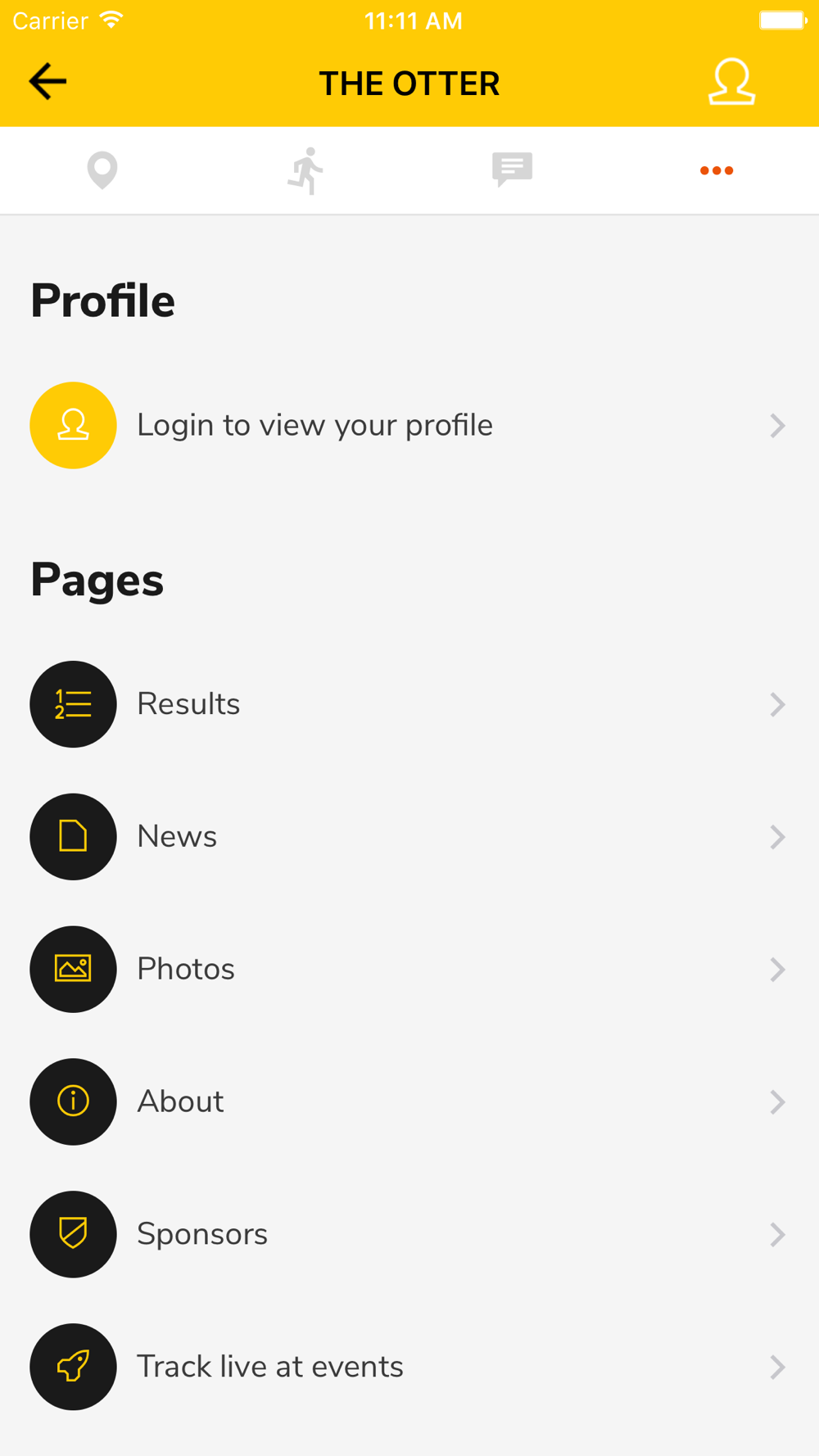
Task: Switch to the running figure tab
Action: point(307,170)
